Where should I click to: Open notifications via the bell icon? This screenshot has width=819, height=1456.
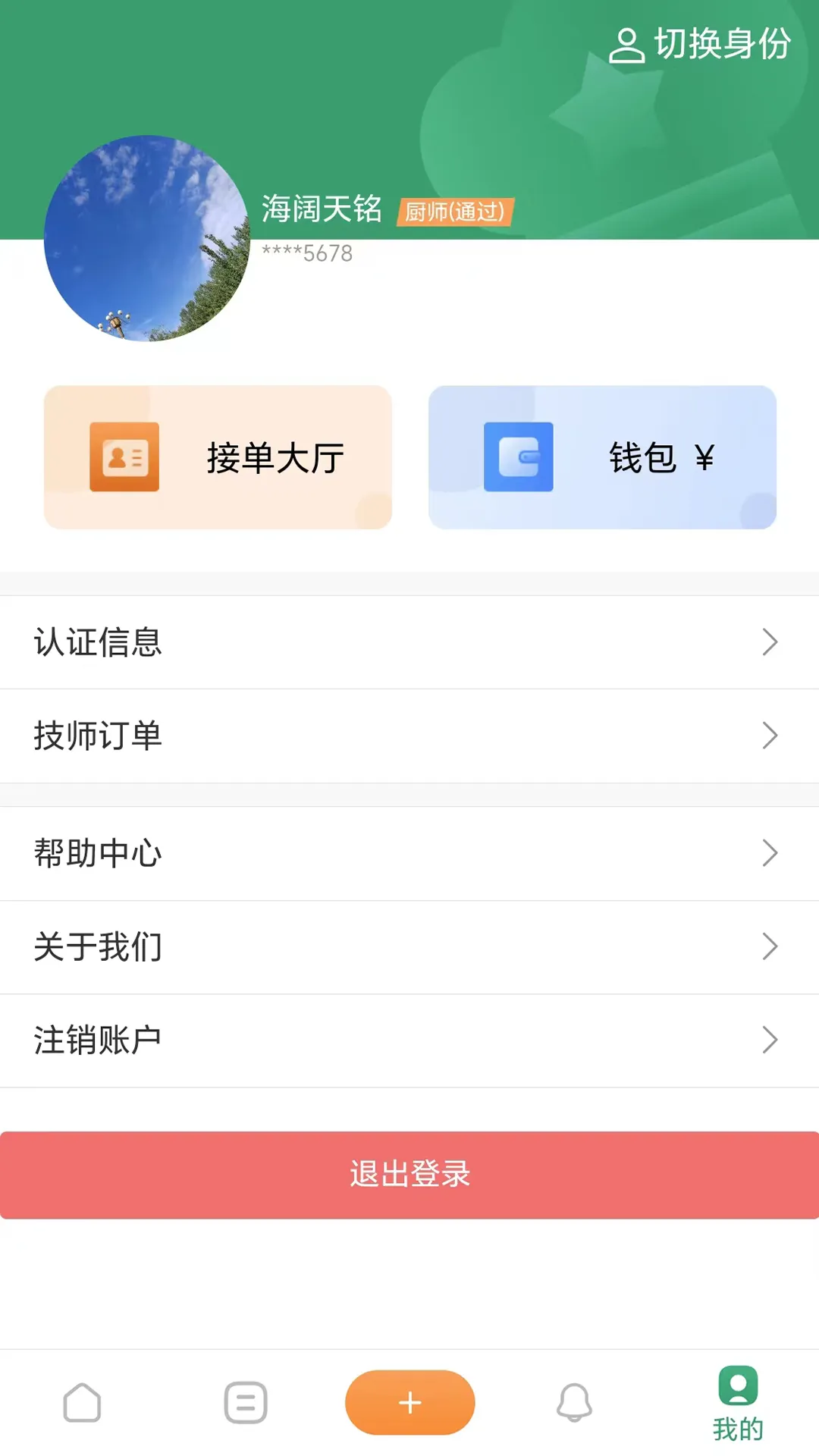pos(575,1403)
